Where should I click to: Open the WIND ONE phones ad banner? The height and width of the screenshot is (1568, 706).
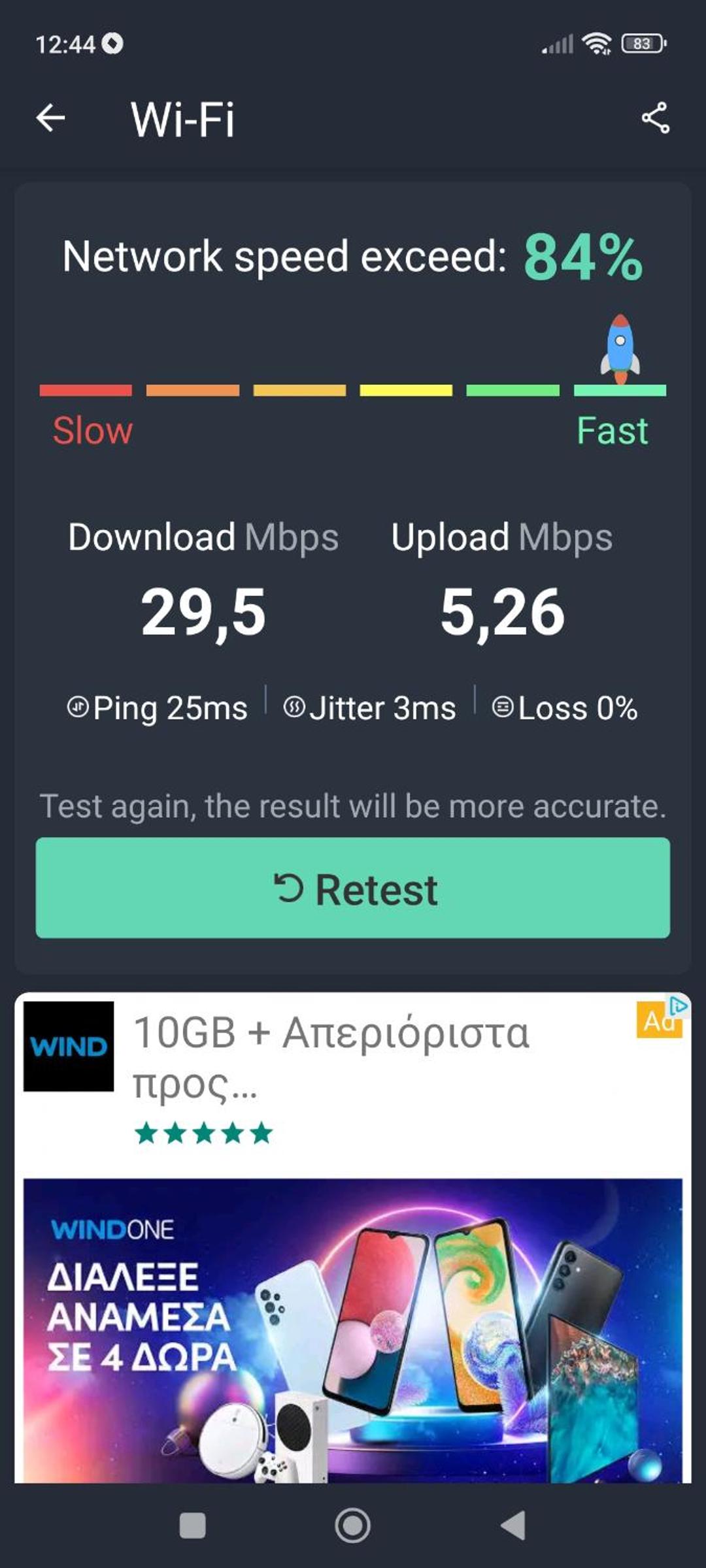pos(353,1330)
